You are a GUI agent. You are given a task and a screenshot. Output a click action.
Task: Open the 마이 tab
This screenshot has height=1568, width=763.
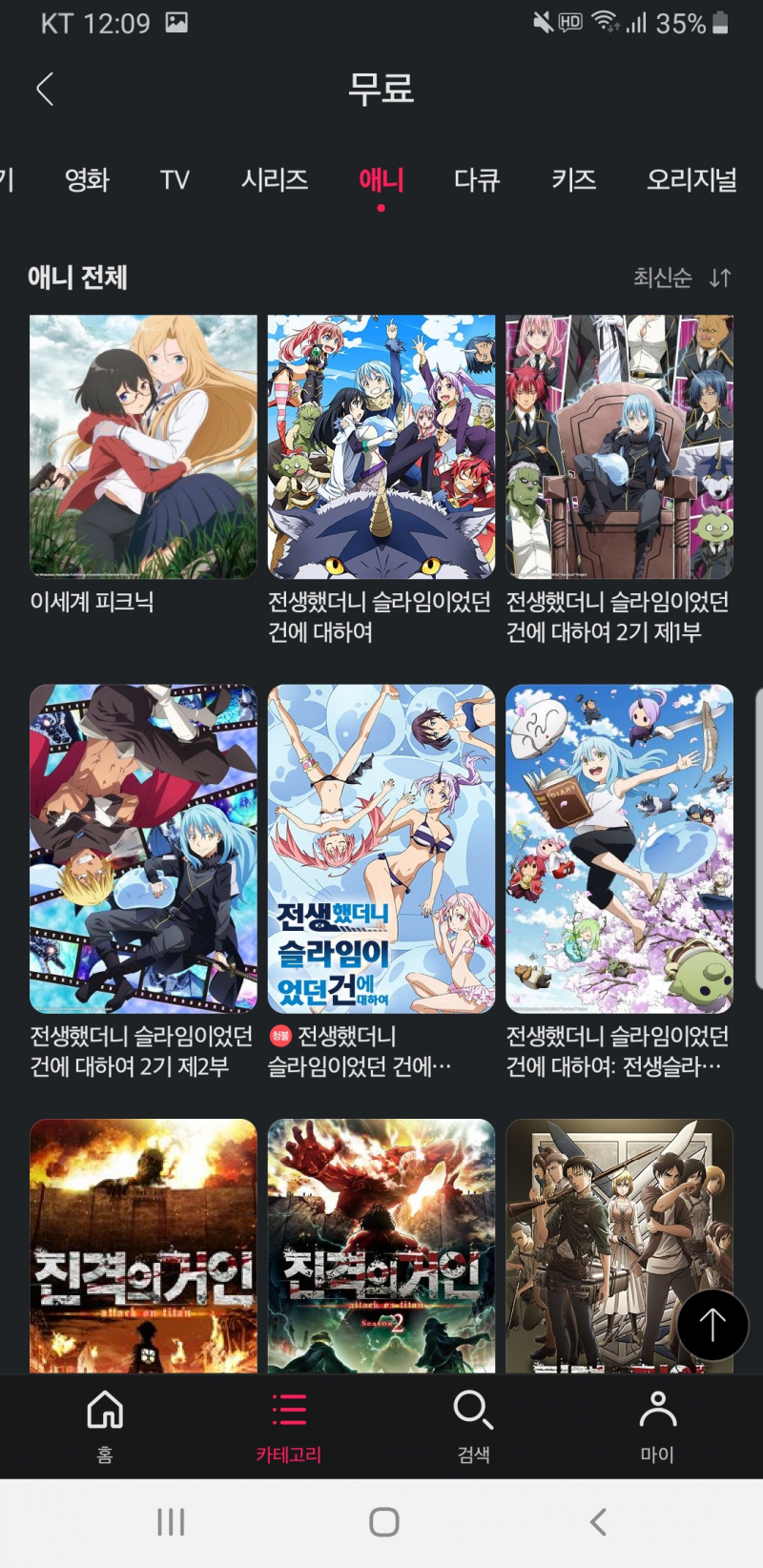(x=657, y=1425)
